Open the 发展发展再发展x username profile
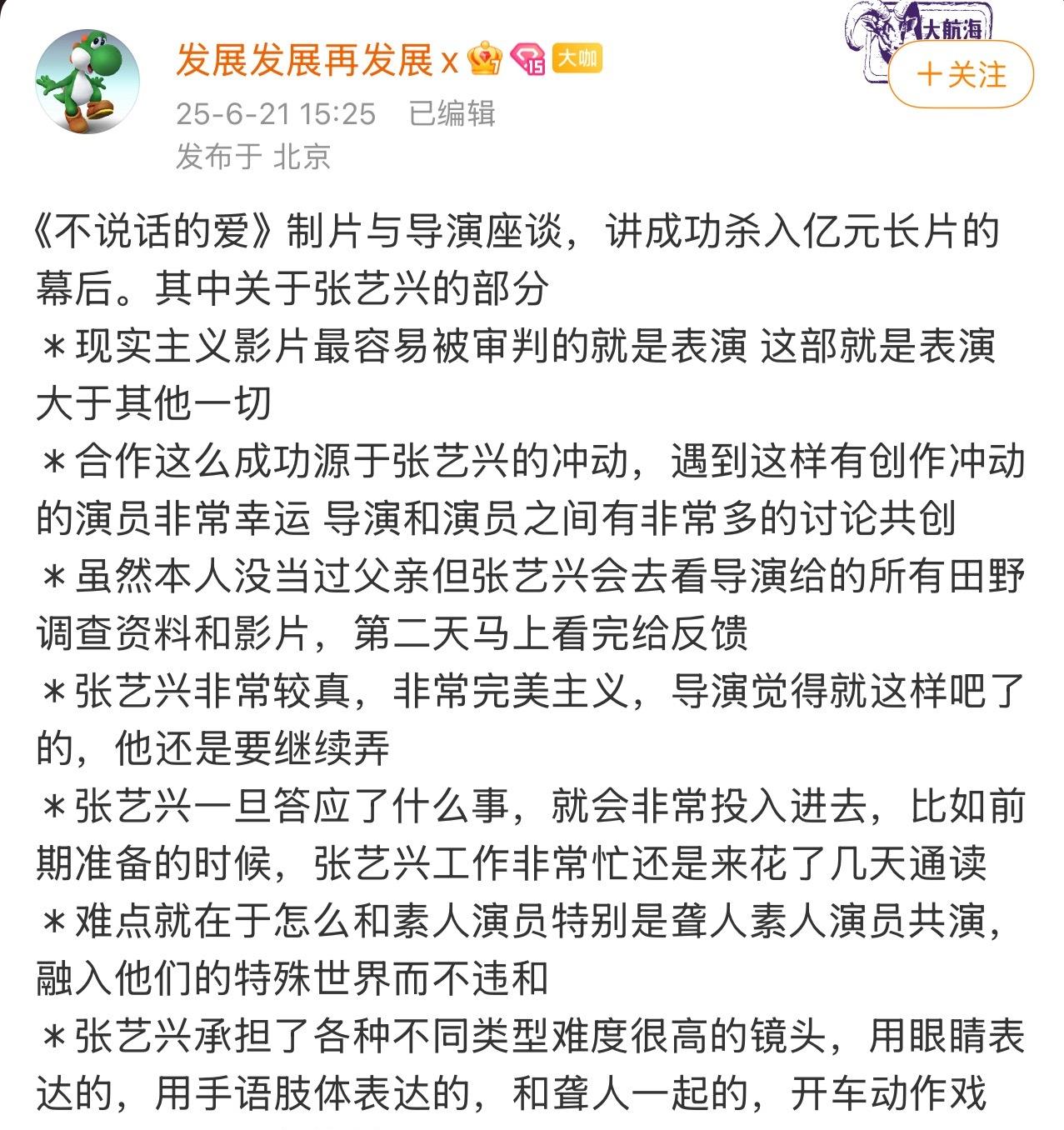1064x1130 pixels. tap(317, 60)
